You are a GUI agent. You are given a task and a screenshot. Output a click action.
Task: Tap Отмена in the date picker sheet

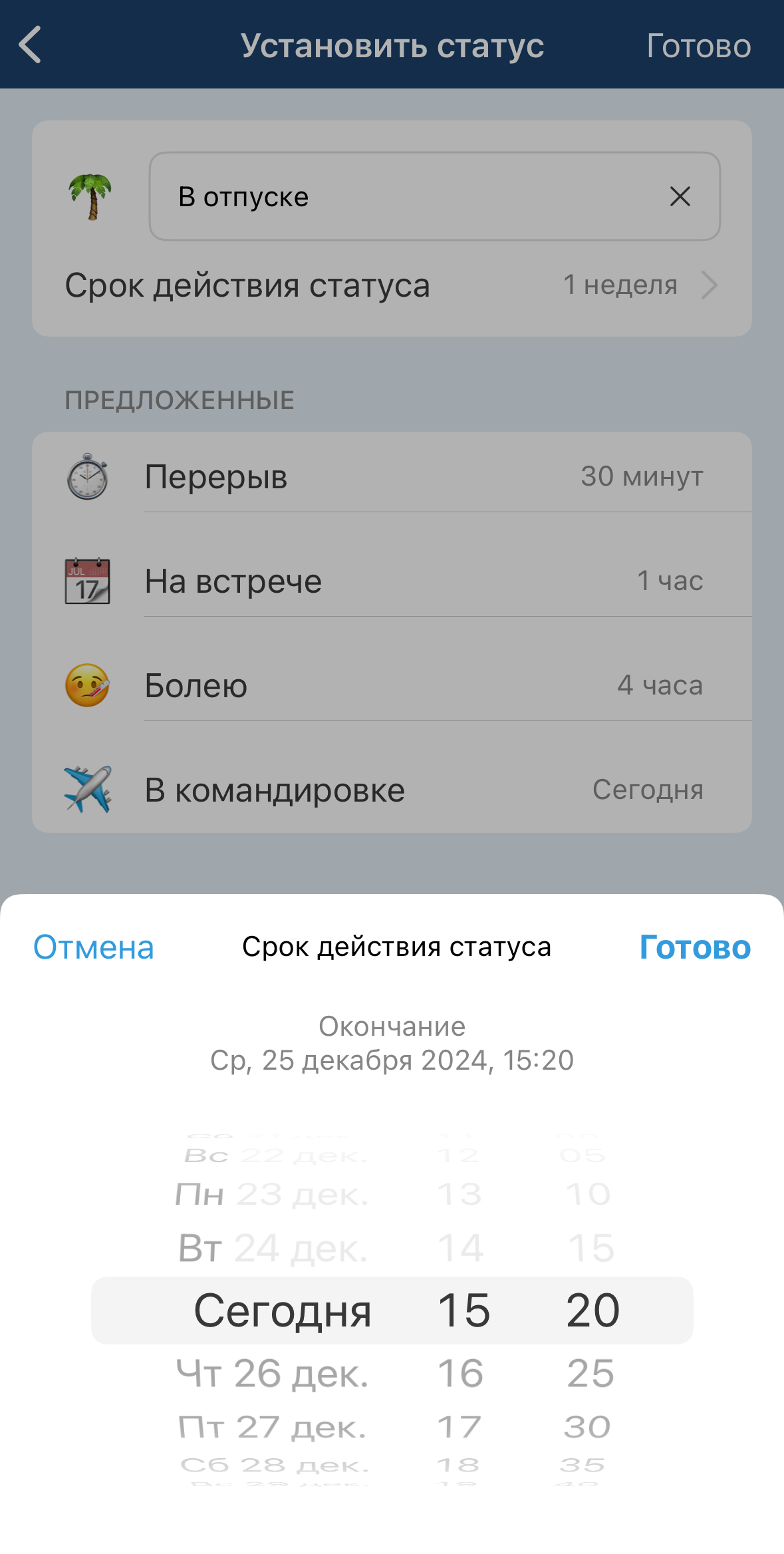point(94,947)
